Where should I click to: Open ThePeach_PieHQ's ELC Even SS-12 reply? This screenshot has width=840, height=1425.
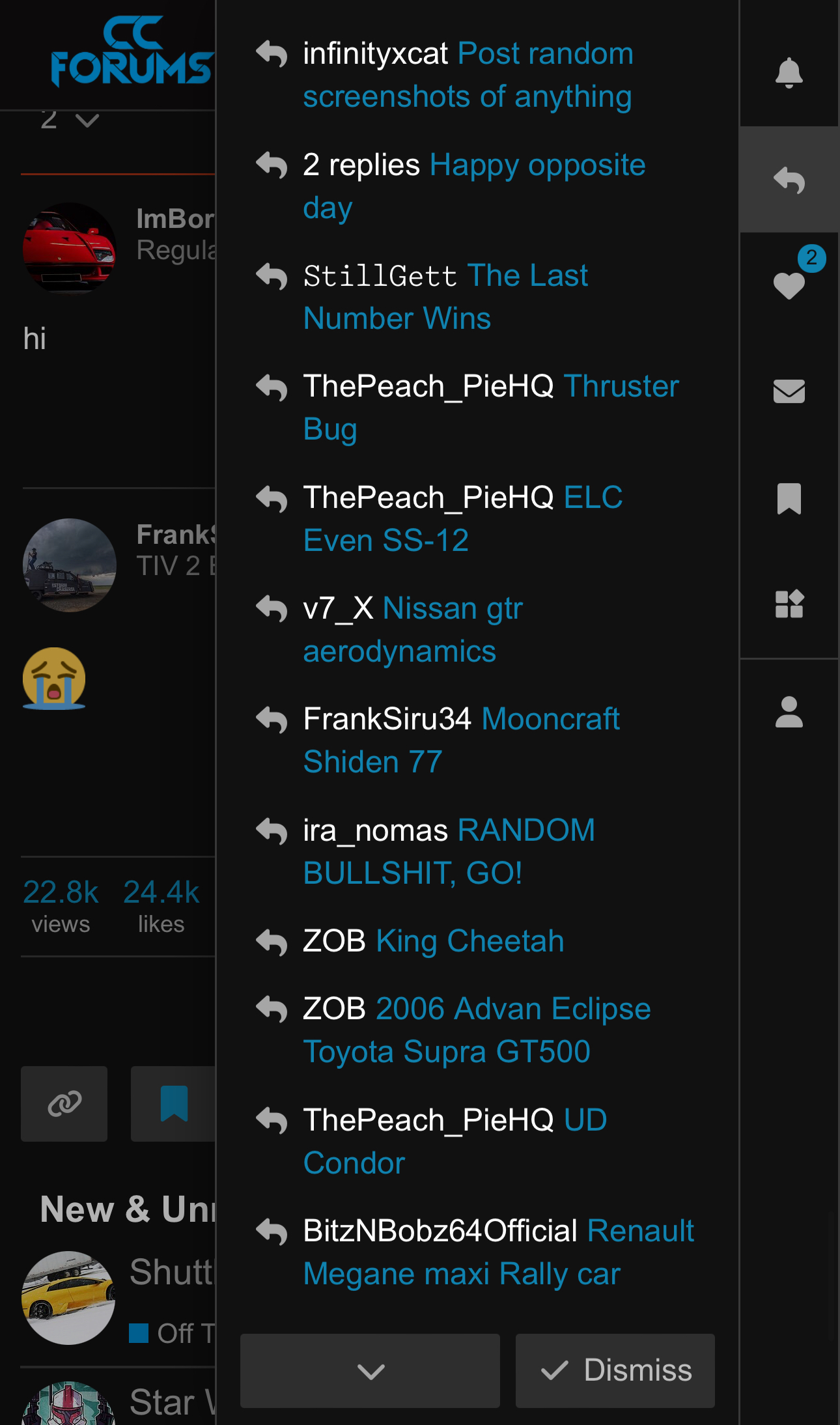(462, 518)
